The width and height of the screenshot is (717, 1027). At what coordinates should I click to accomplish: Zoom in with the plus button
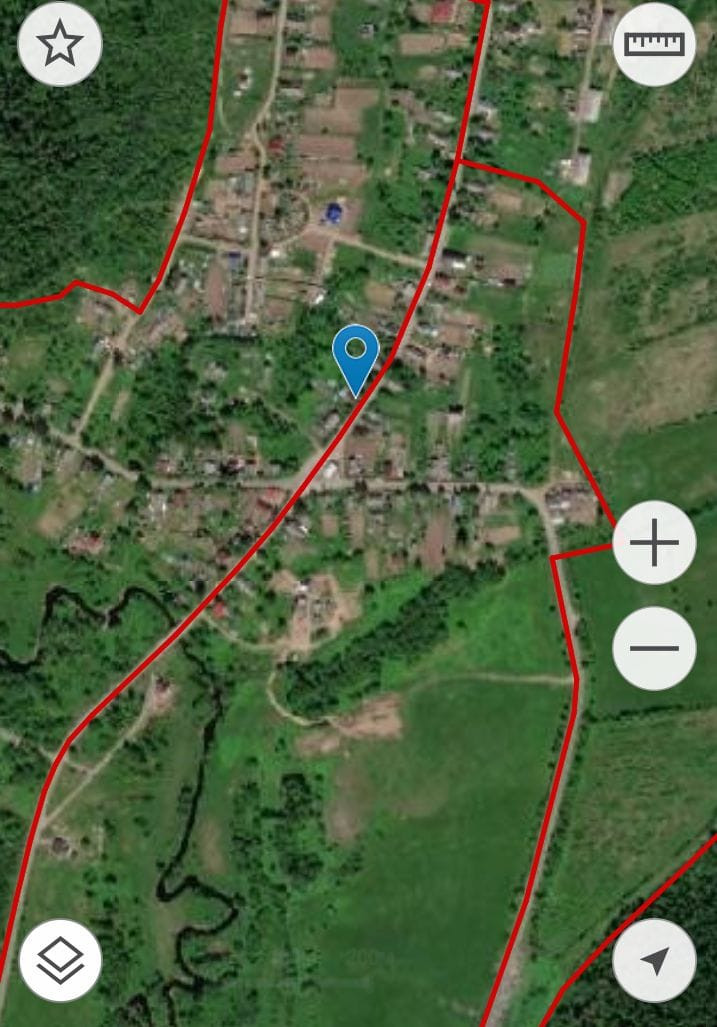click(x=654, y=543)
